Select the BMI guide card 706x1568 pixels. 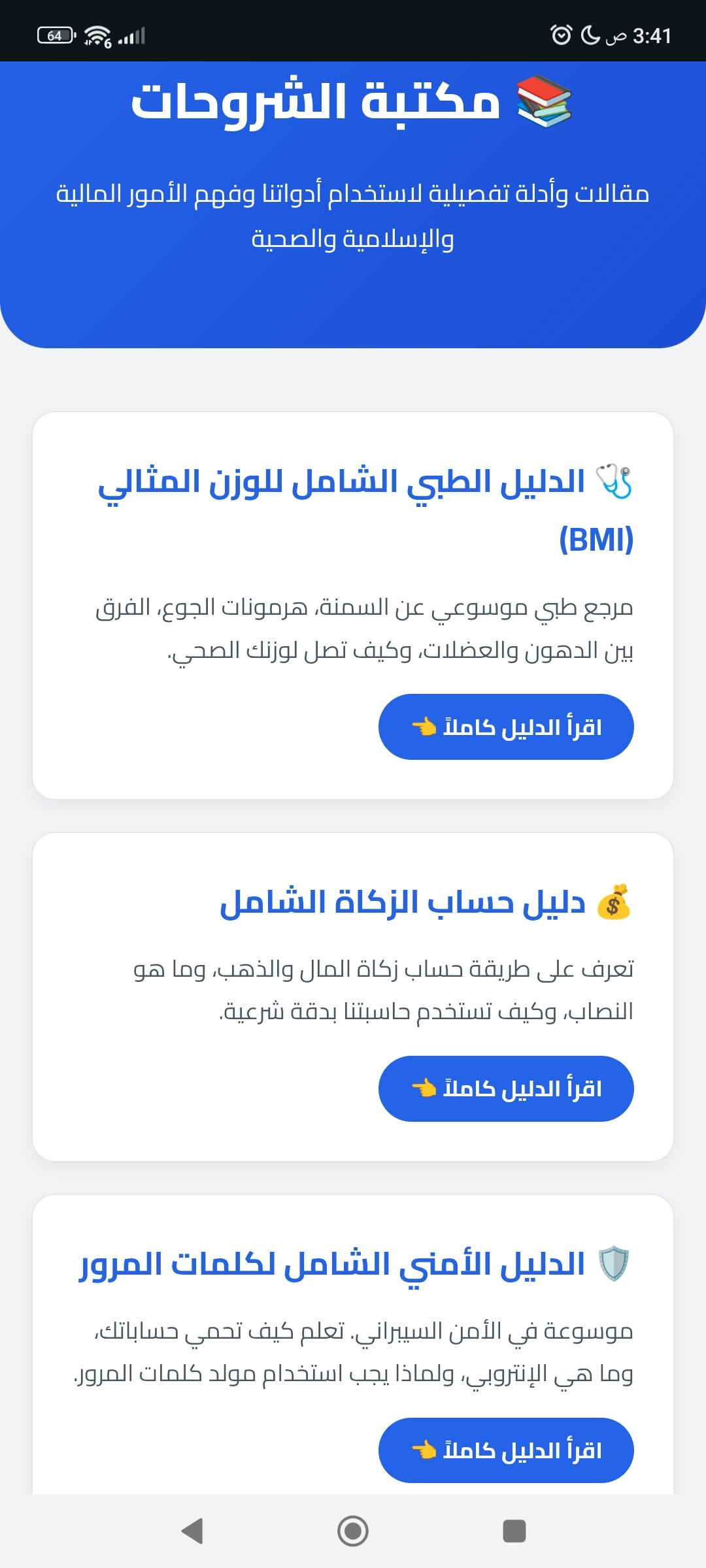pos(353,604)
